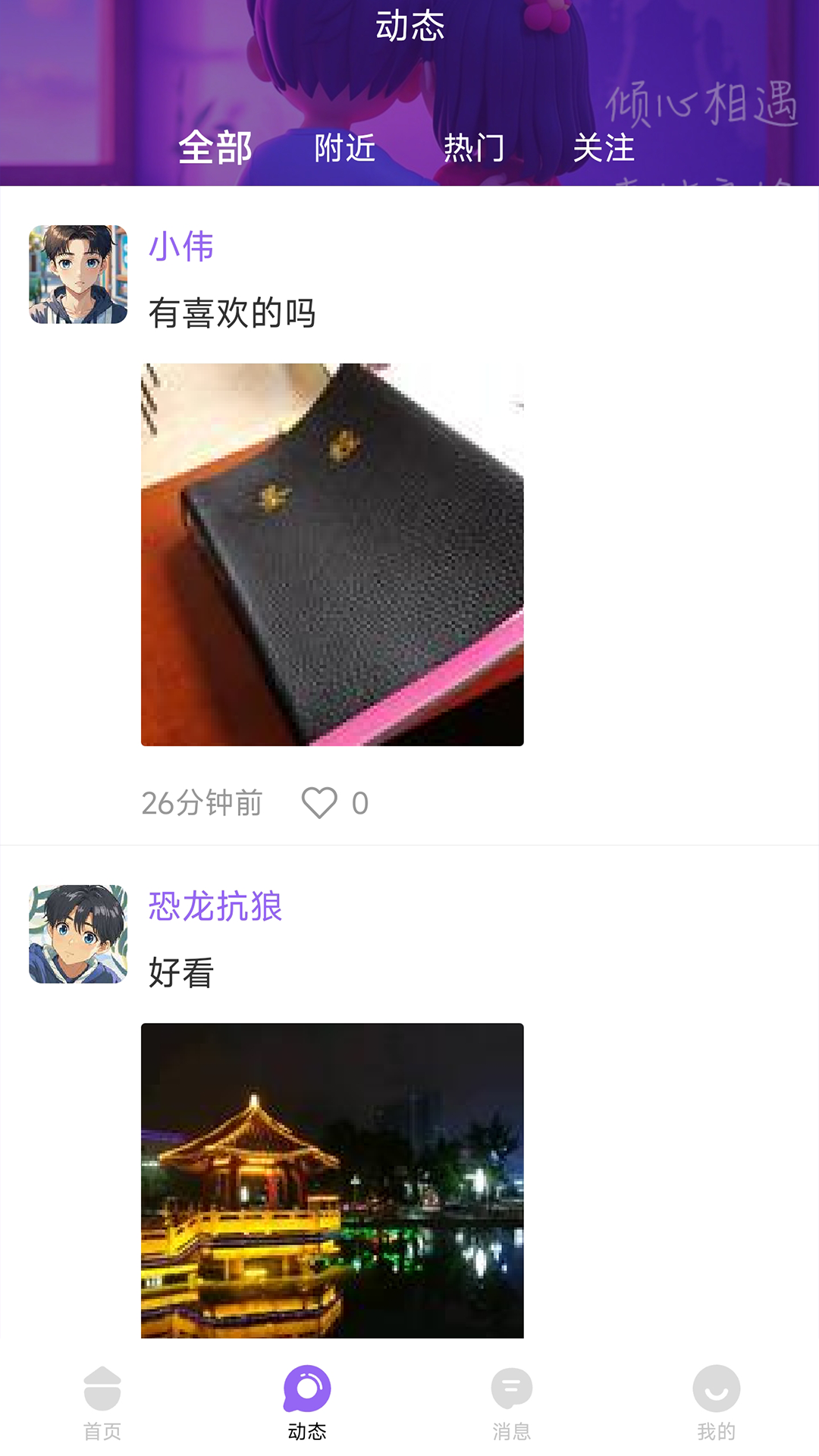Open 恐龙抗狼's profile avatar
This screenshot has width=819, height=1456.
click(78, 934)
